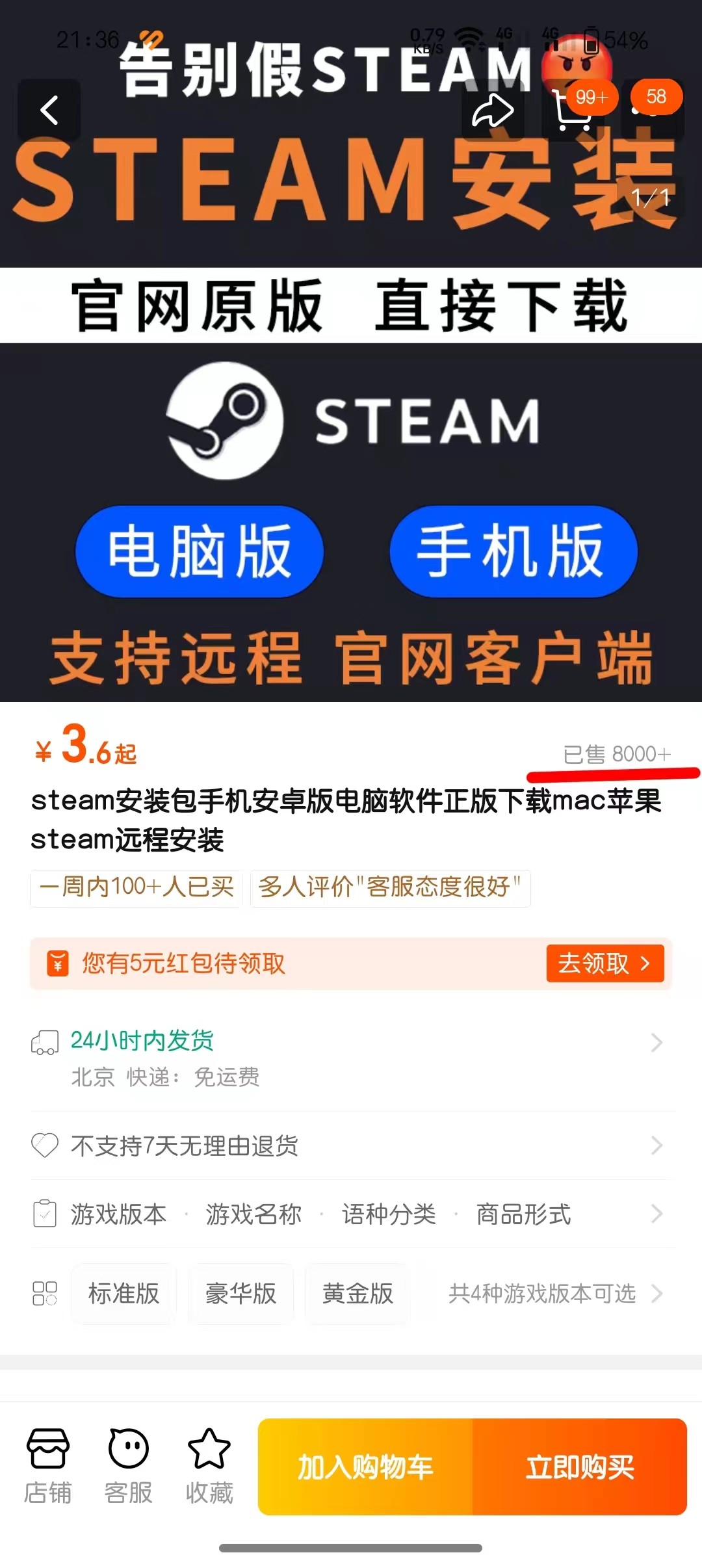Tap 立即购买 to buy now
Viewport: 702px width, 1568px height.
coord(580,1467)
